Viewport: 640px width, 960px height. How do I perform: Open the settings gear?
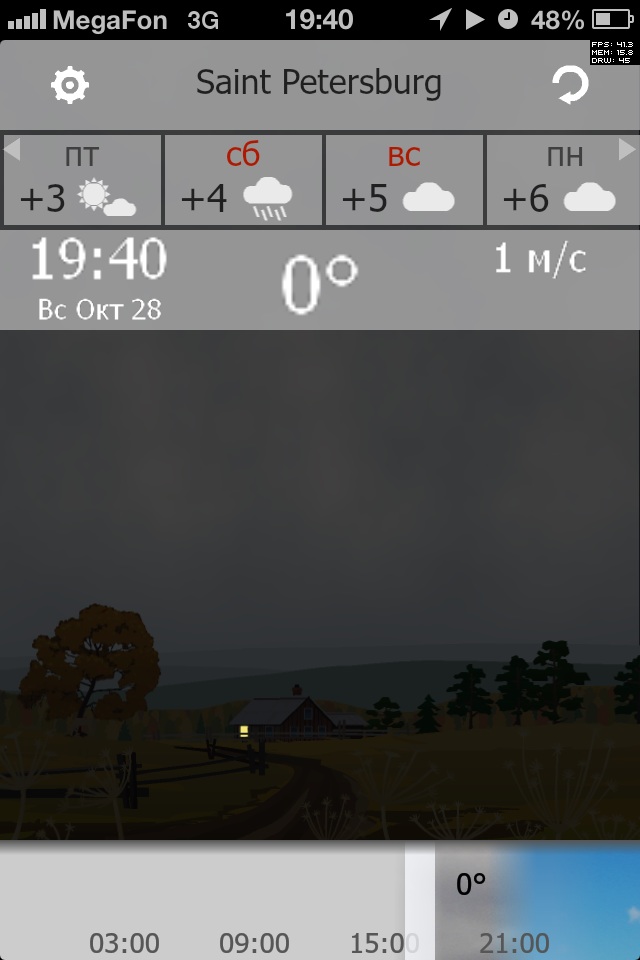(69, 85)
